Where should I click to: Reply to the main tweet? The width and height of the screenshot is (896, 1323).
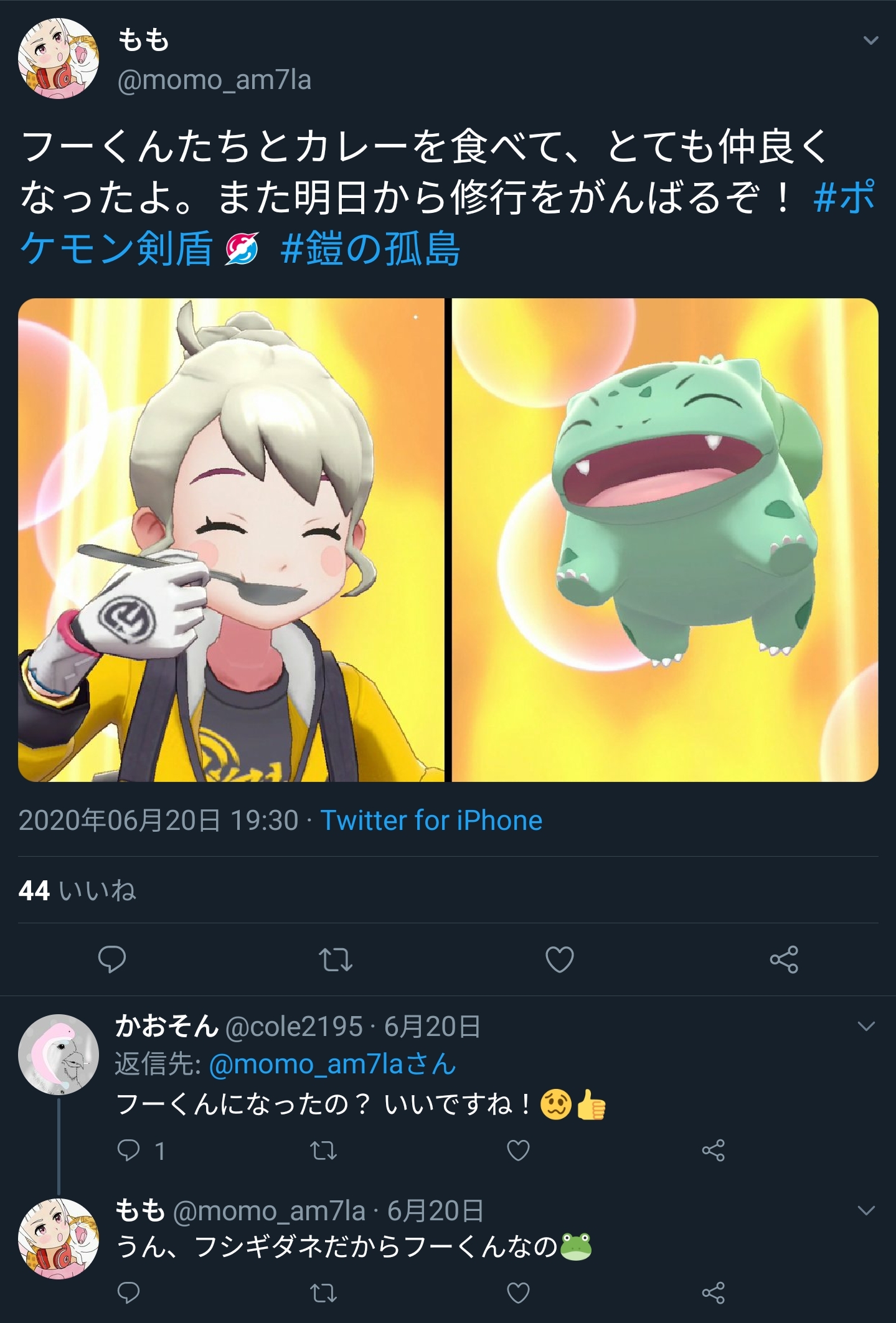coord(112,959)
